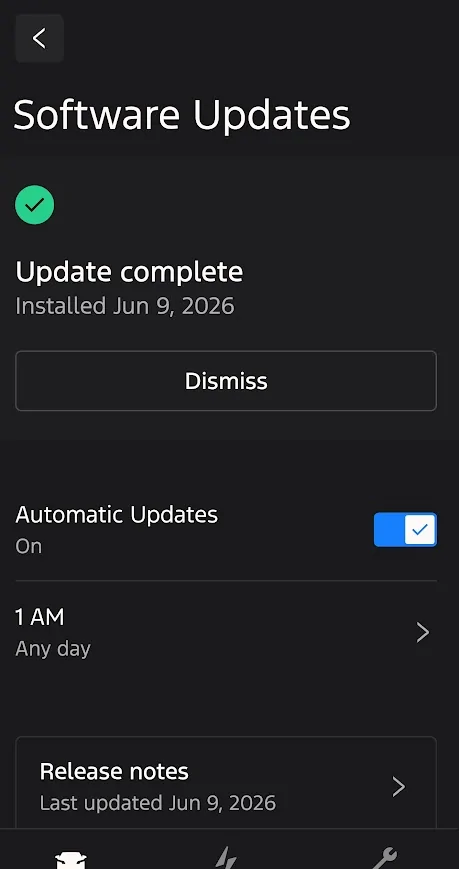This screenshot has width=459, height=869.
Task: Open Release notes
Action: point(226,786)
